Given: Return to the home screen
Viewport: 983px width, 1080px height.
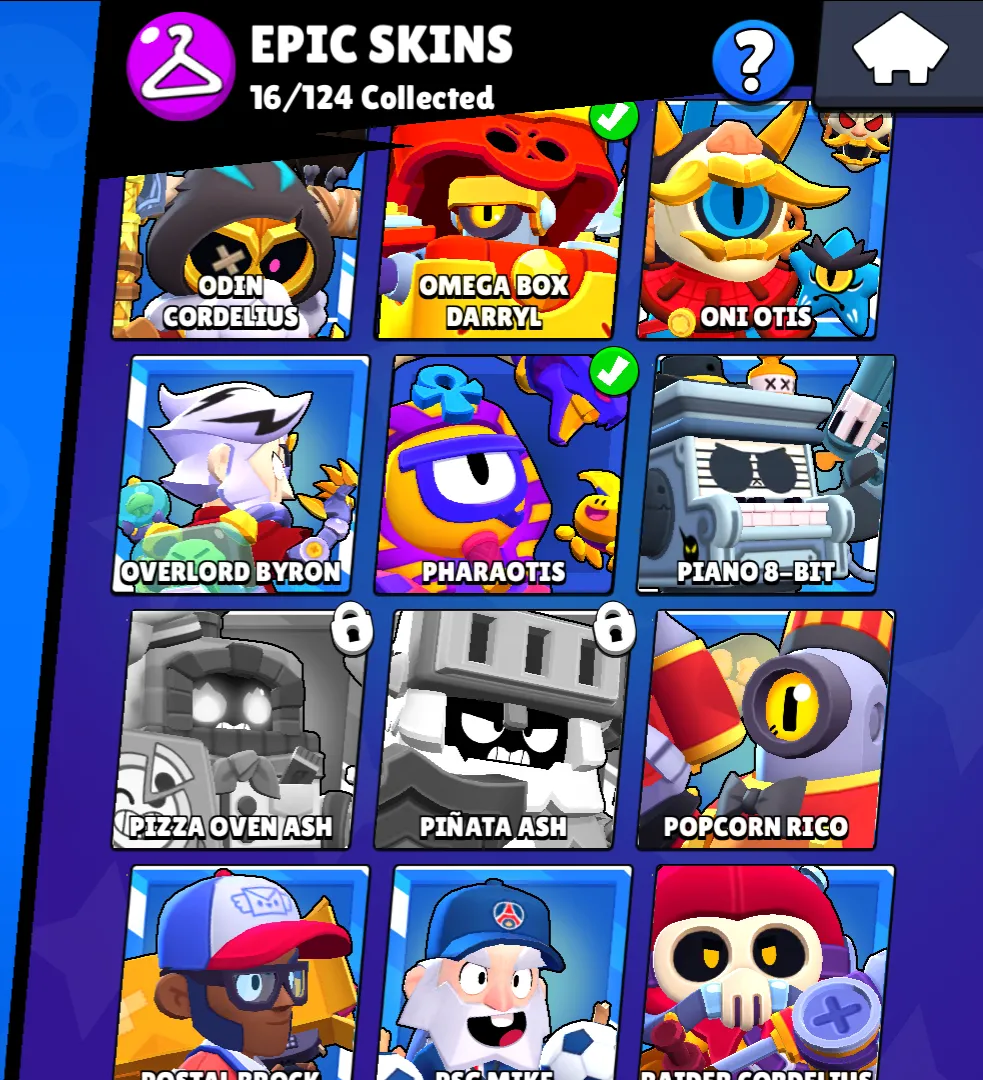Looking at the screenshot, I should (x=900, y=50).
